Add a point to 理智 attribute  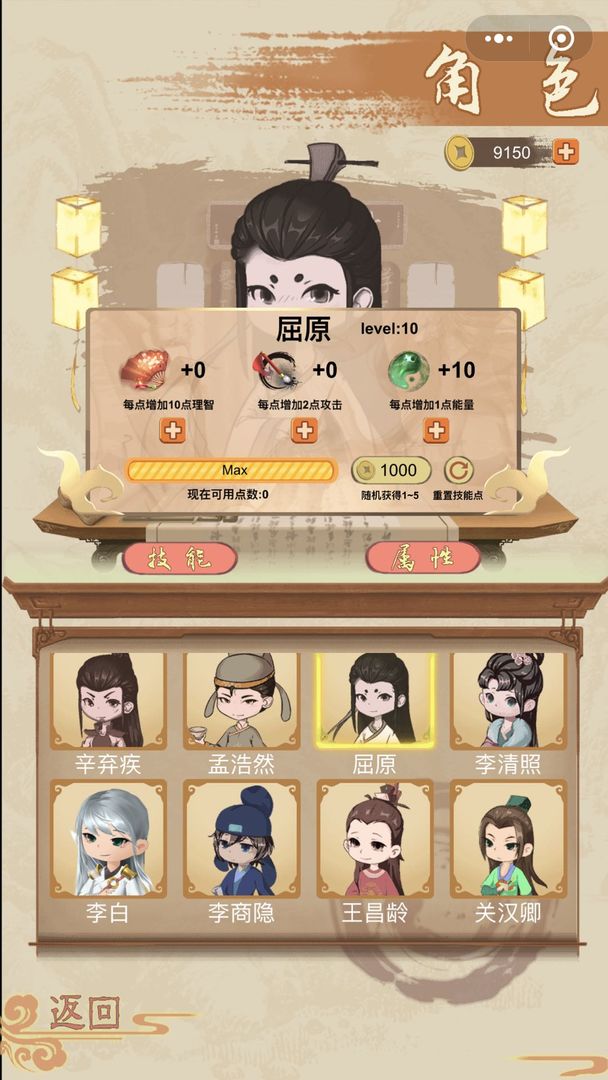172,431
